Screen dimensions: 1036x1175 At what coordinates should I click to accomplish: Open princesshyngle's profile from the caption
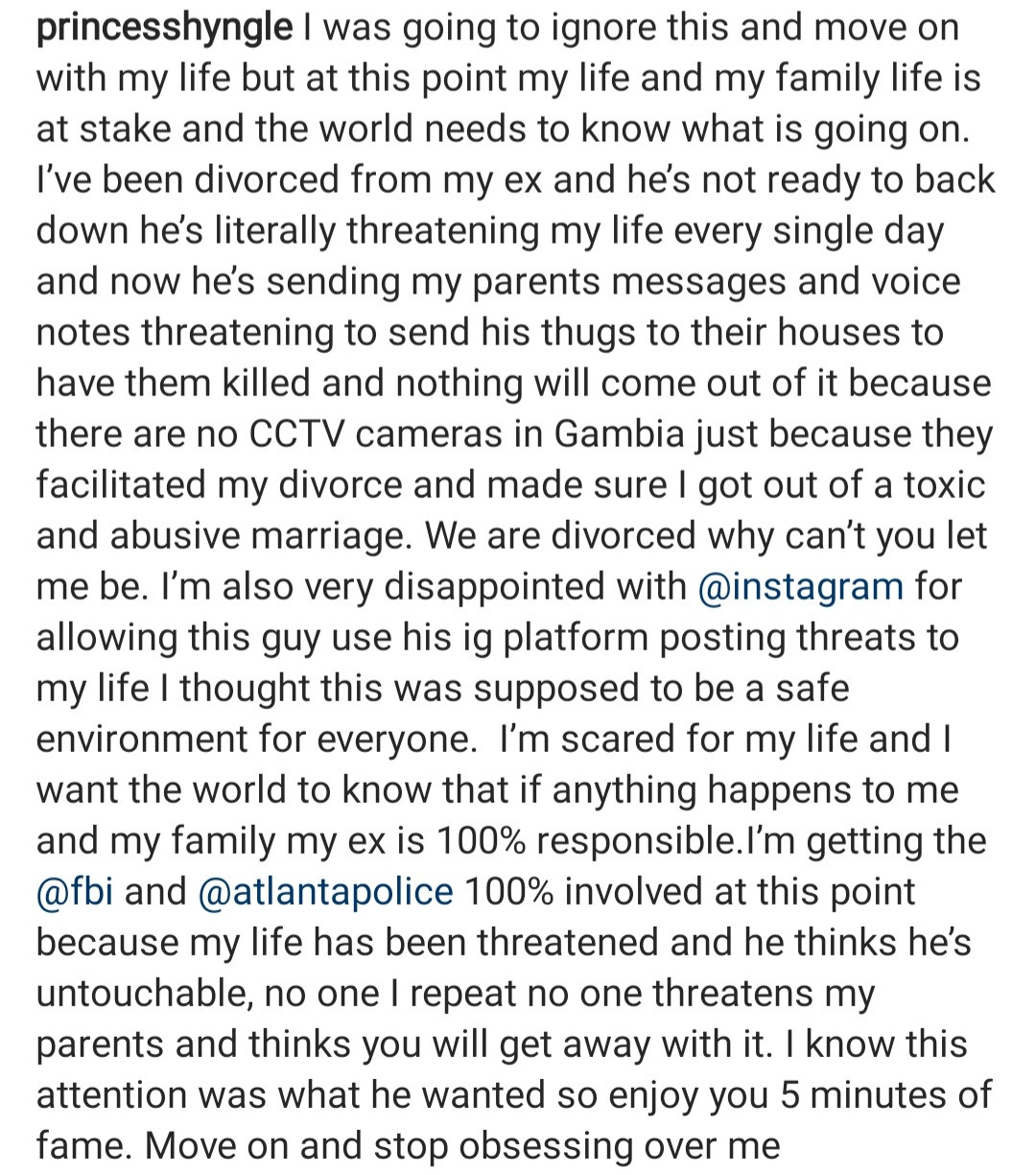coord(164,29)
